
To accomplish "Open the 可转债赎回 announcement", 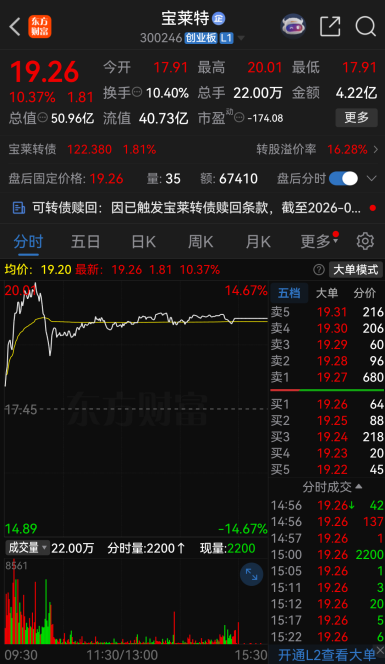I will coord(193,208).
